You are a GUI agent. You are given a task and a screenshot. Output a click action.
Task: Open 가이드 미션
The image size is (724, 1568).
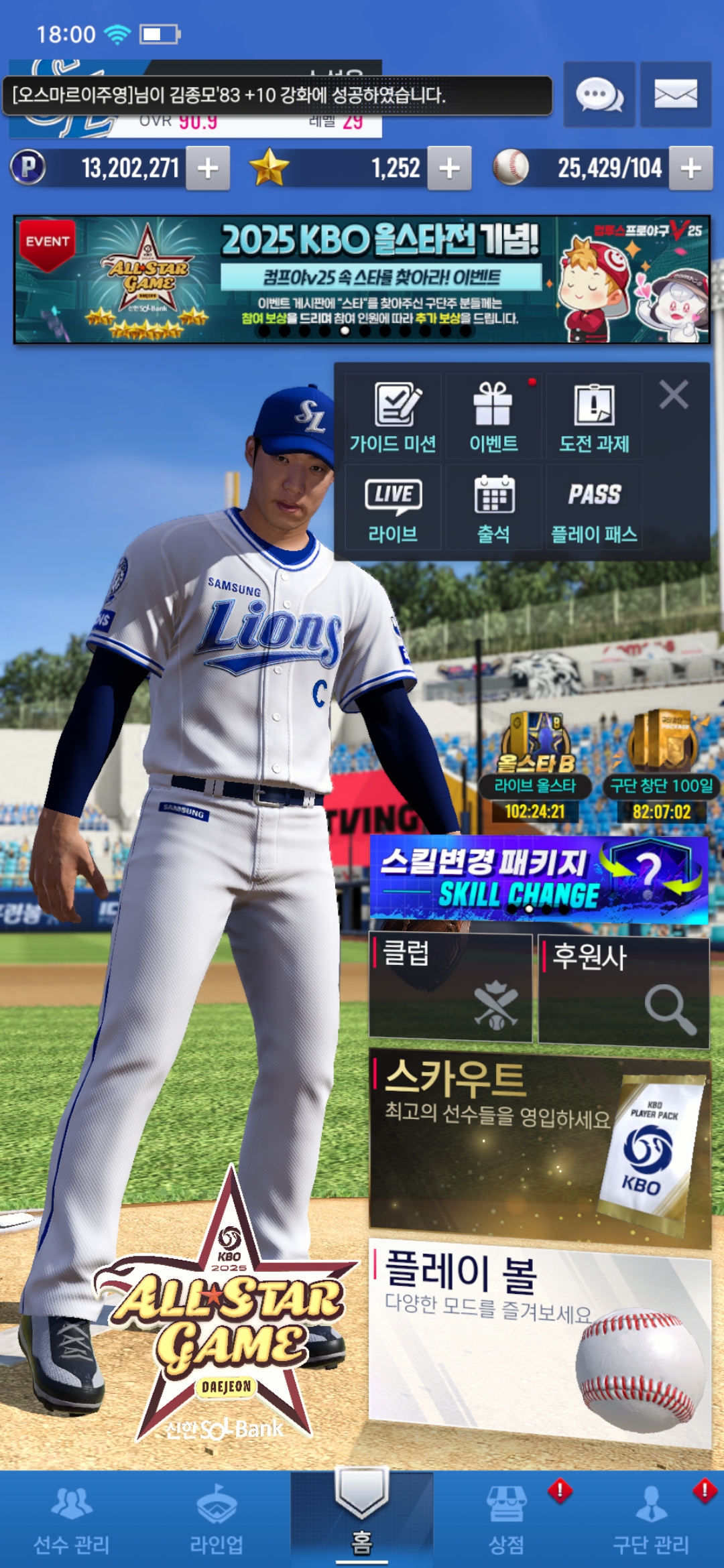point(393,417)
